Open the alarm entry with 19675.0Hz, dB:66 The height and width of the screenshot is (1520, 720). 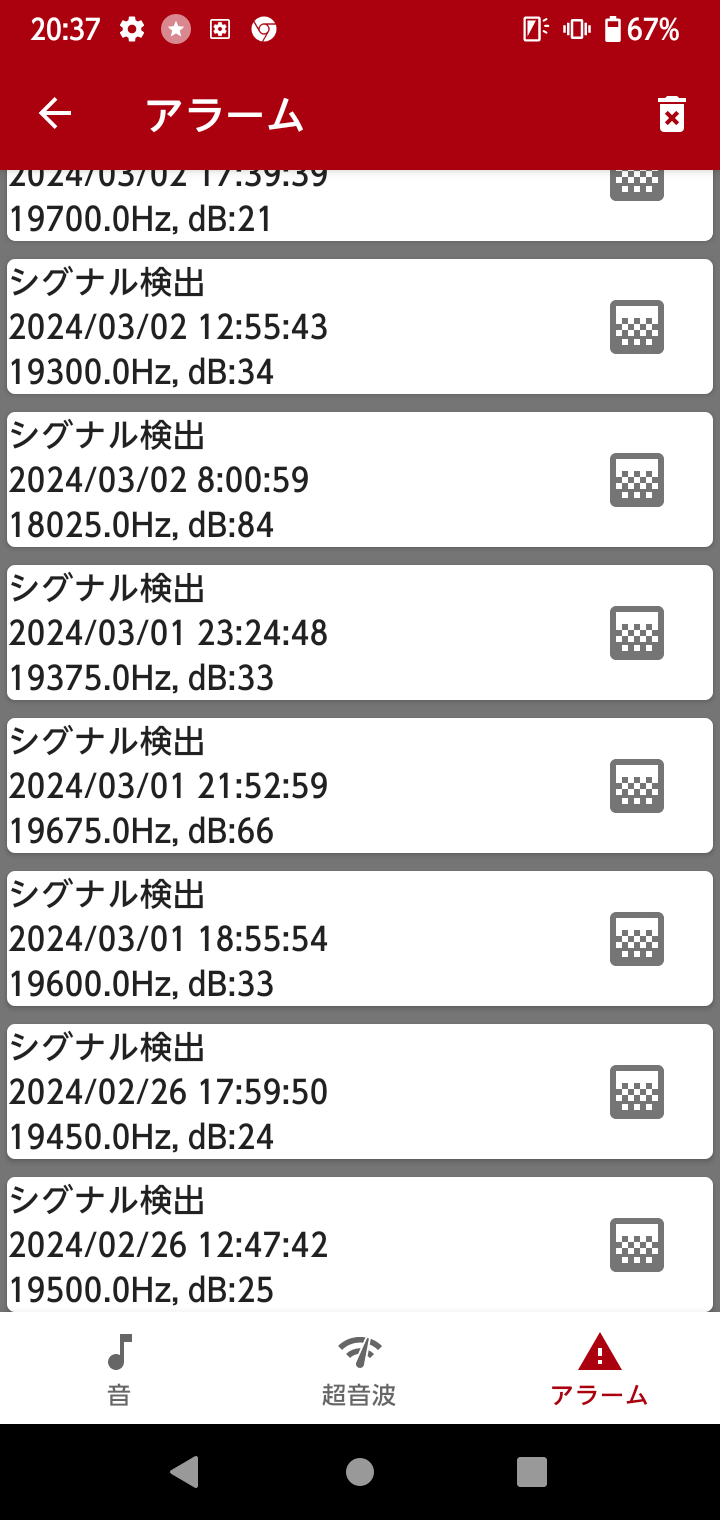tap(300, 786)
